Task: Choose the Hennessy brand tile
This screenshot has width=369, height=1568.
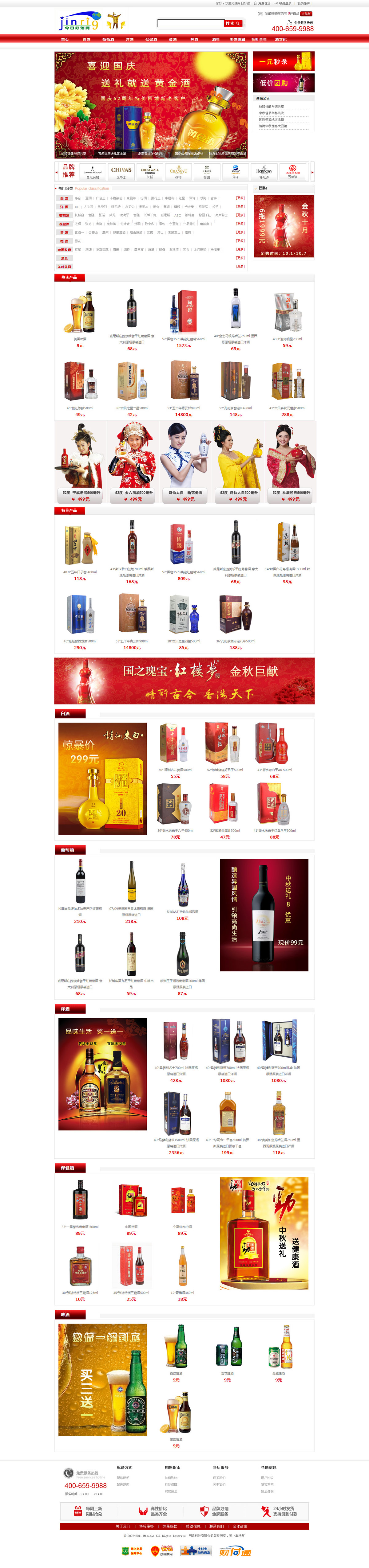Action: pyautogui.click(x=264, y=172)
